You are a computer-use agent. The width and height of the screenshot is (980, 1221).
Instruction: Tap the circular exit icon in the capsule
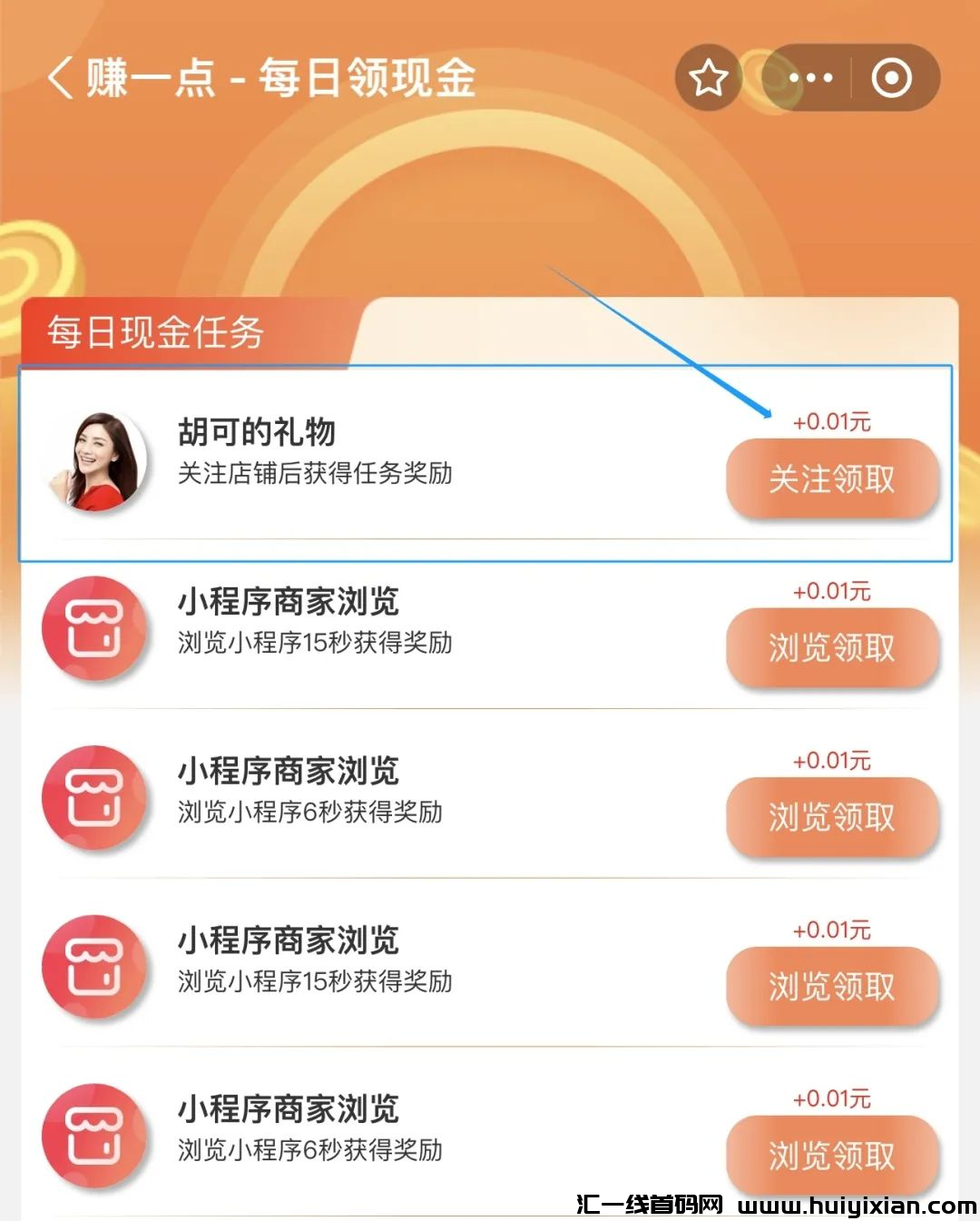click(x=890, y=79)
